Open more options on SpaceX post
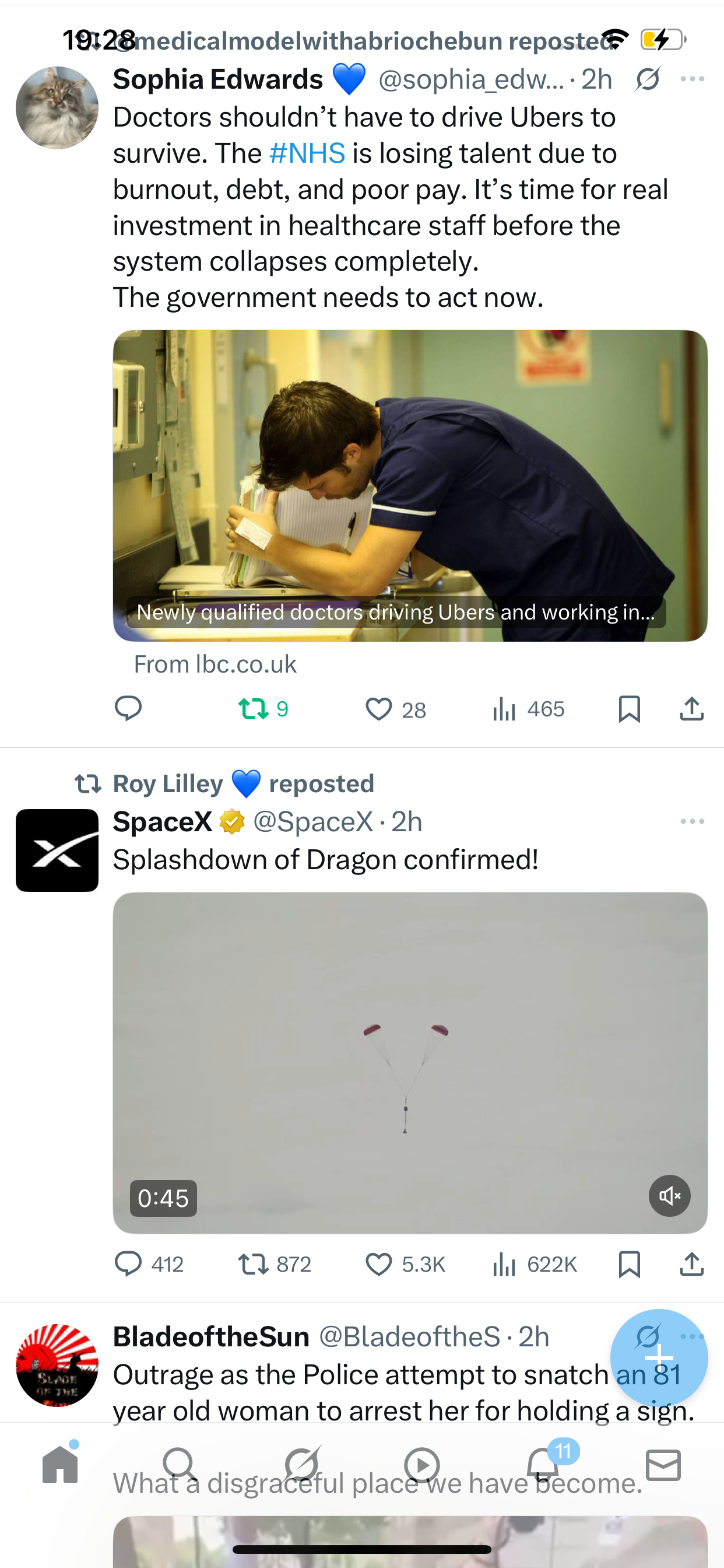This screenshot has width=724, height=1568. 693,822
